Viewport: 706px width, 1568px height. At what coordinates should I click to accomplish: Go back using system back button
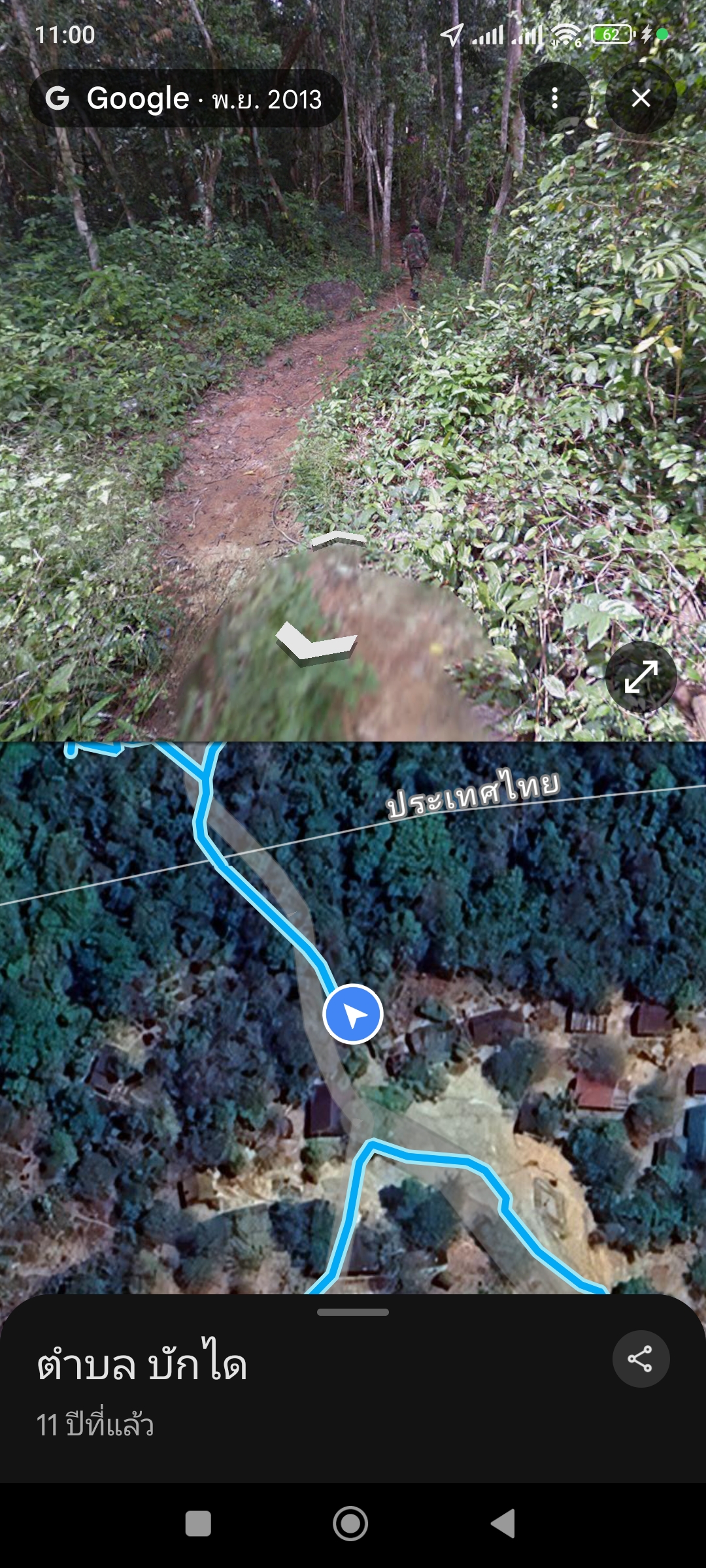pyautogui.click(x=503, y=1524)
